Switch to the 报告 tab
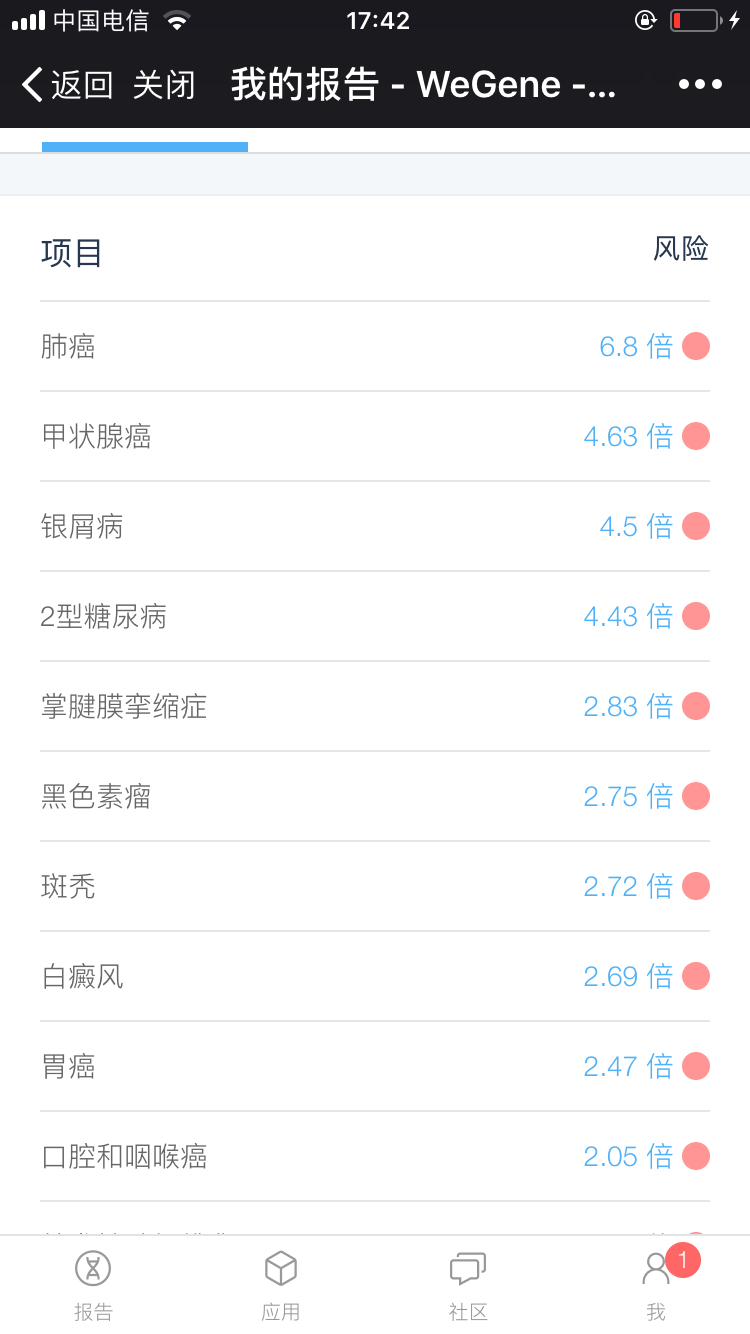The height and width of the screenshot is (1334, 750). (x=93, y=1286)
